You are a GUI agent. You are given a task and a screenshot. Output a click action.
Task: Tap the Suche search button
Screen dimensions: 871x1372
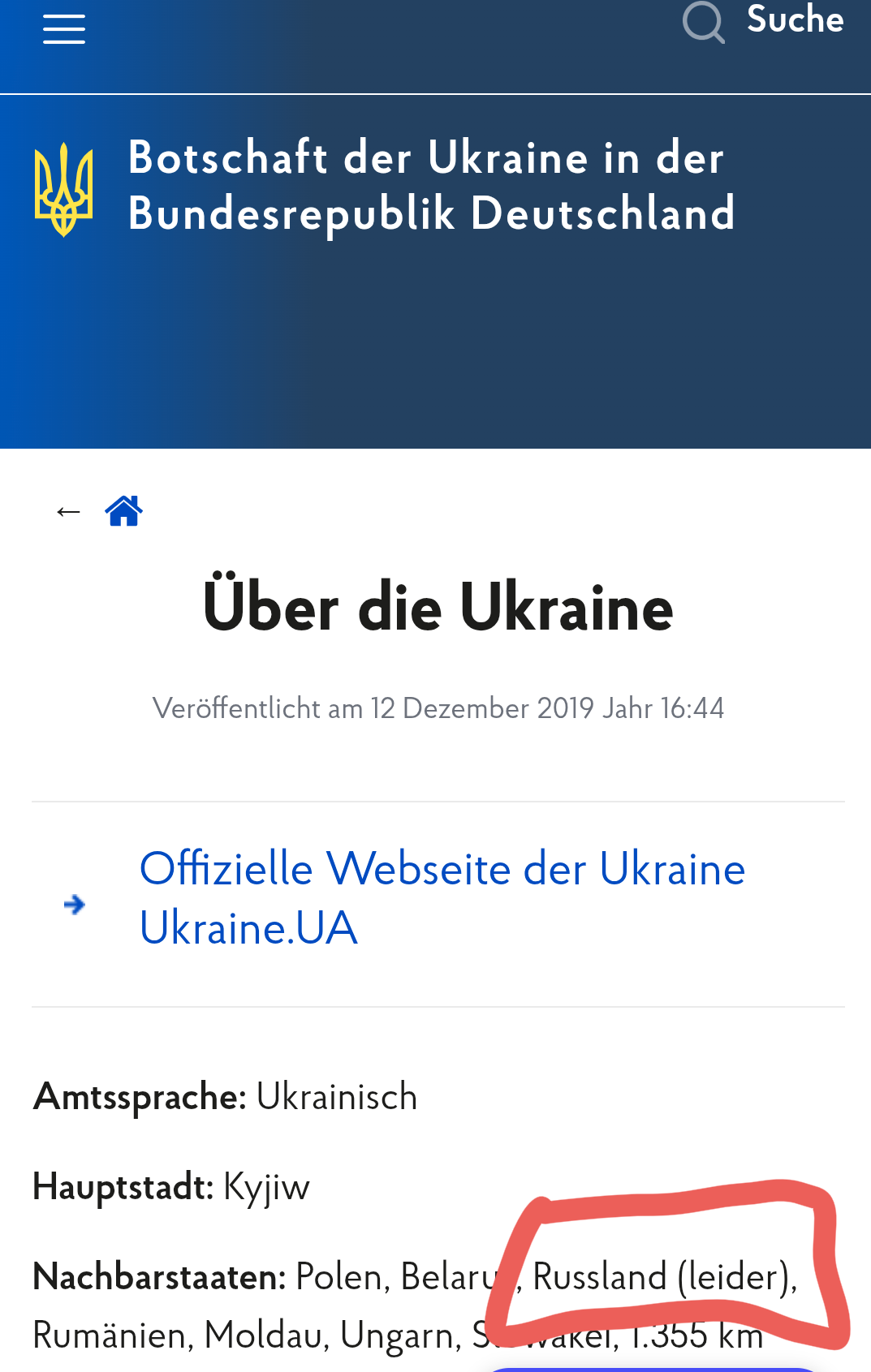(763, 21)
